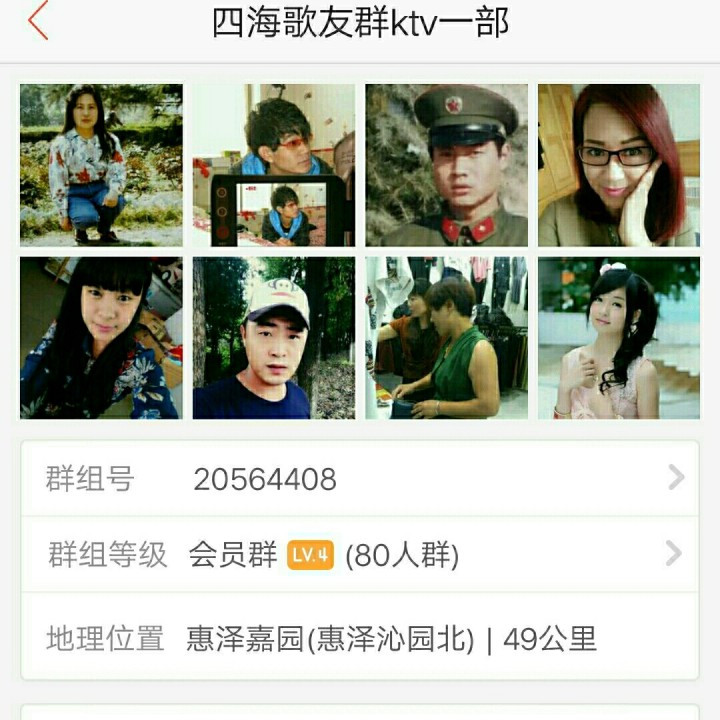Go back using the red arrow
This screenshot has width=720, height=720.
pos(38,21)
